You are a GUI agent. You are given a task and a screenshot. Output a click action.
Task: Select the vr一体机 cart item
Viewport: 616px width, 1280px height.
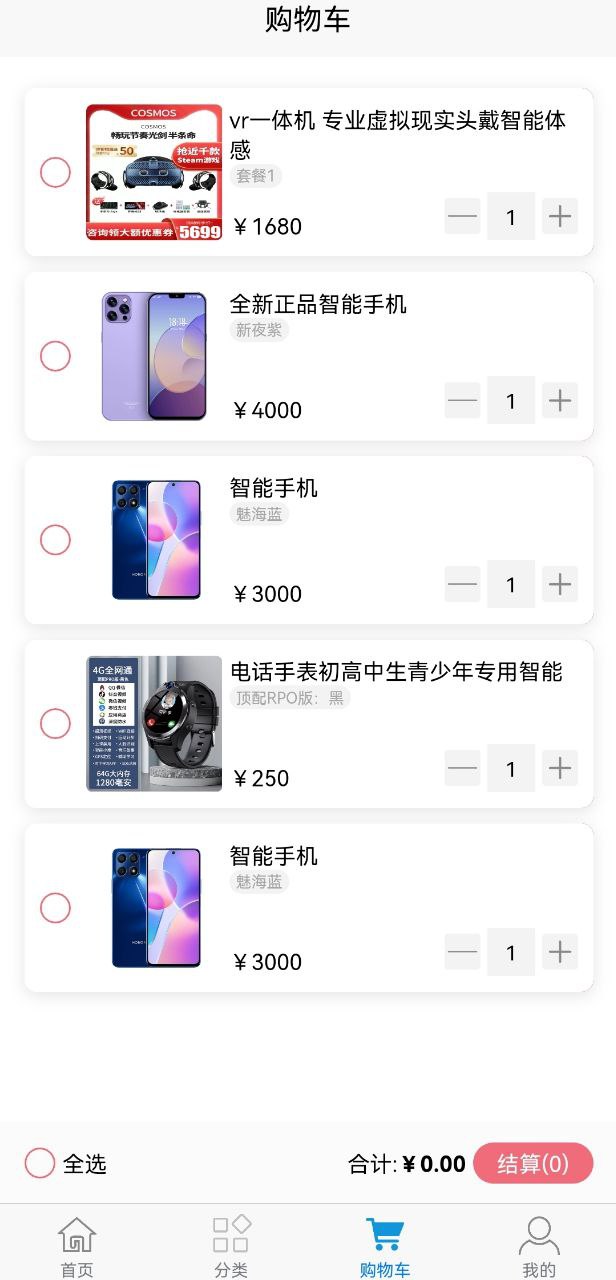(x=55, y=172)
